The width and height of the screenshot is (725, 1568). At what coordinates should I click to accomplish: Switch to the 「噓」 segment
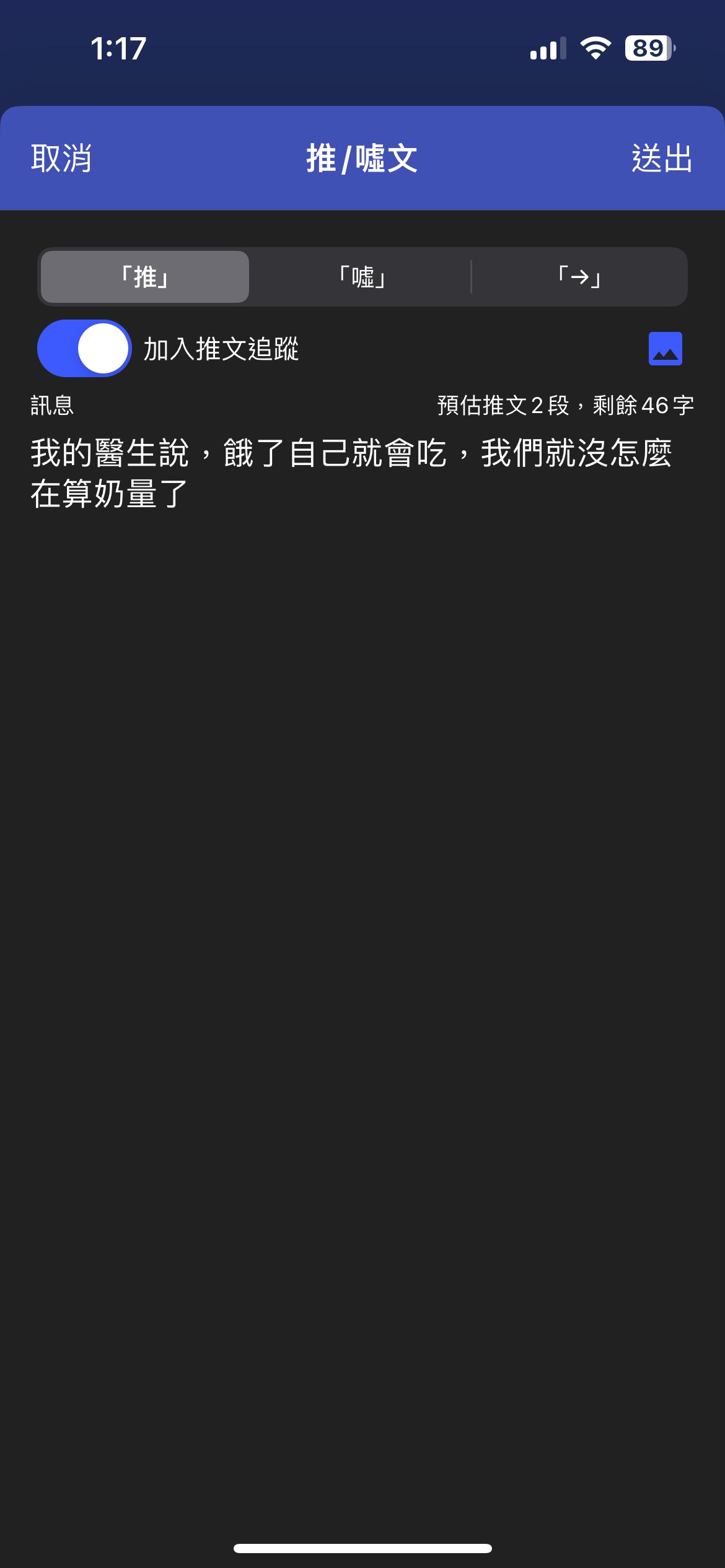[362, 277]
